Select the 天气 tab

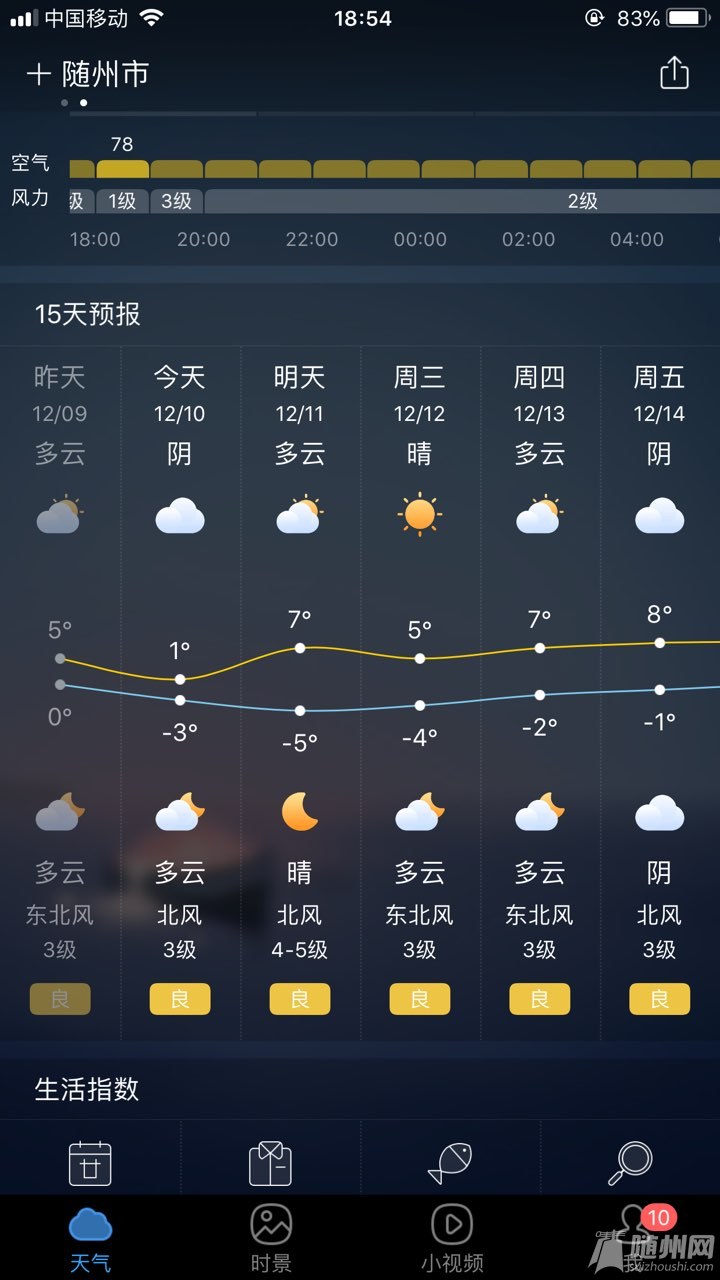90,1238
